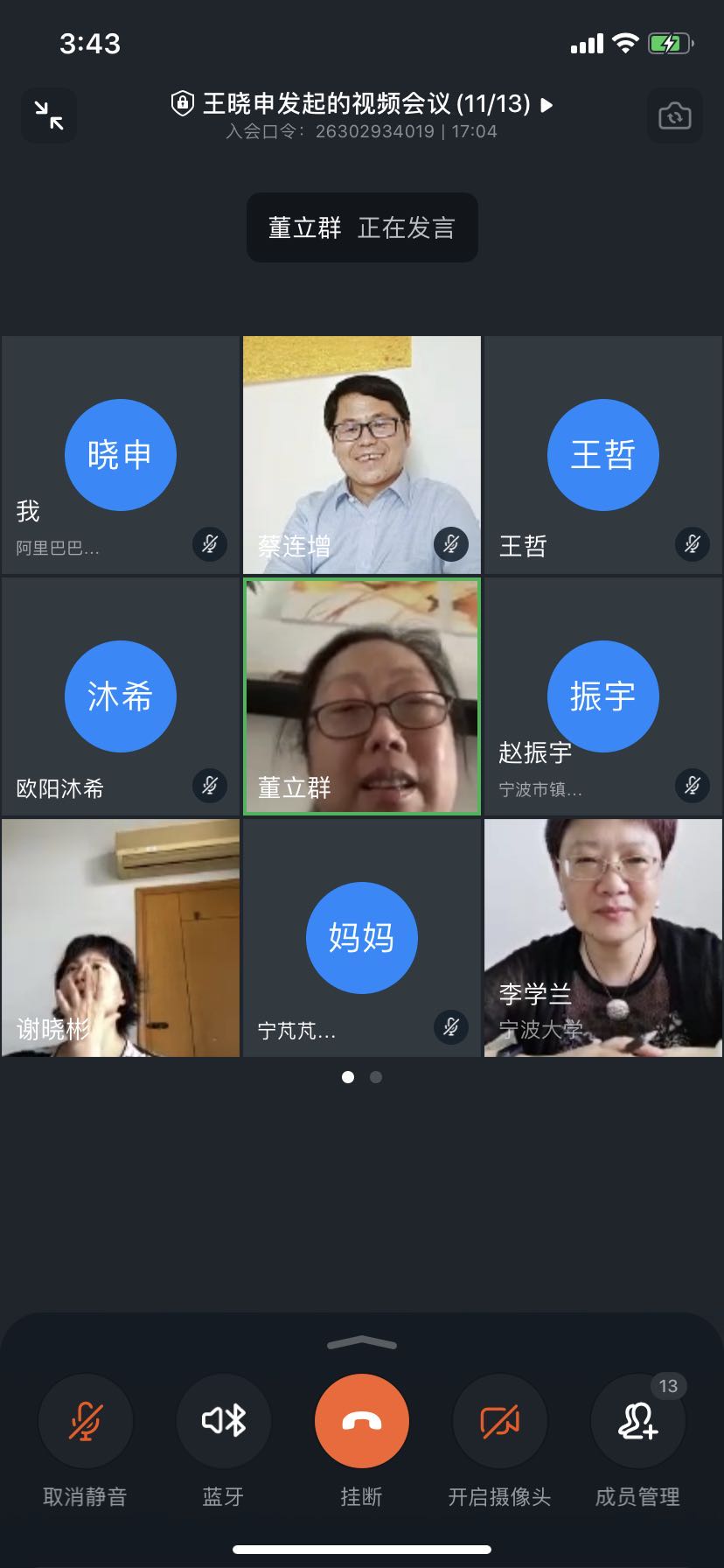This screenshot has height=1568, width=724.
Task: Tap 王哲's participant tile
Action: click(603, 455)
